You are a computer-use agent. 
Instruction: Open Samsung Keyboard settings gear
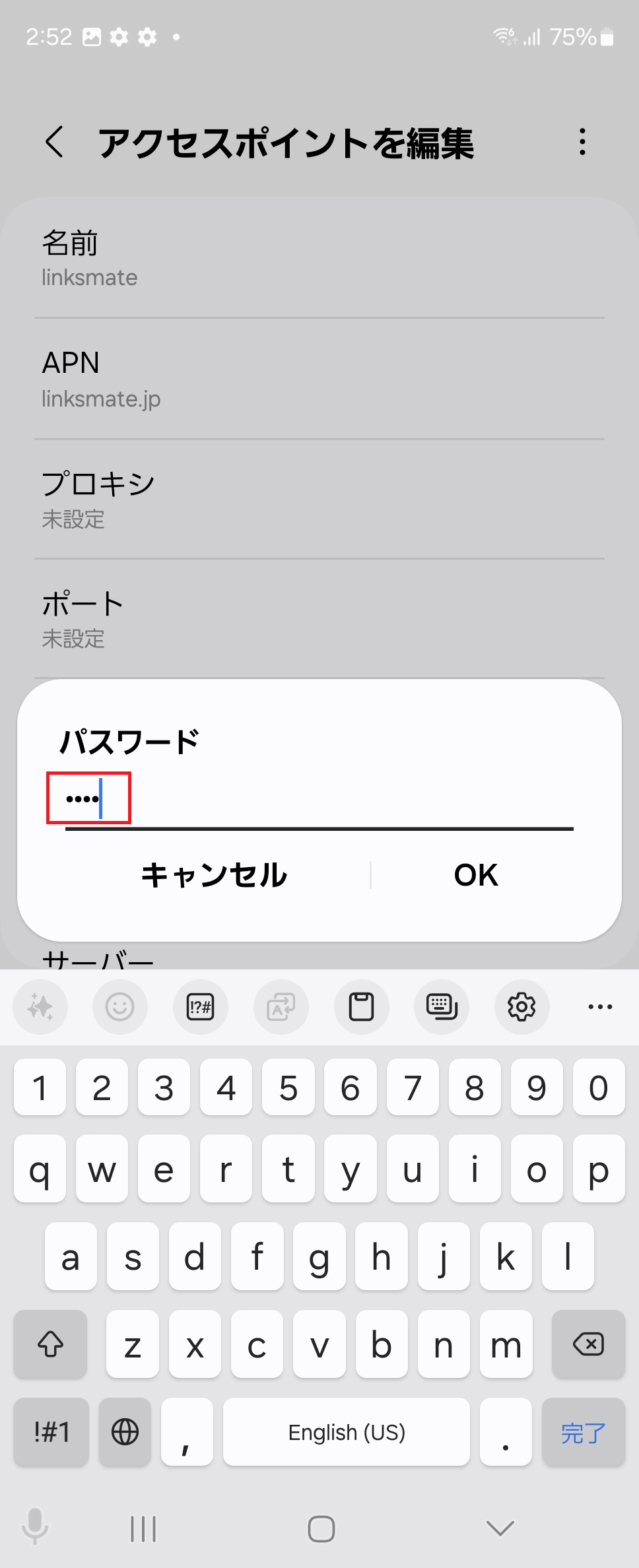pos(521,1007)
